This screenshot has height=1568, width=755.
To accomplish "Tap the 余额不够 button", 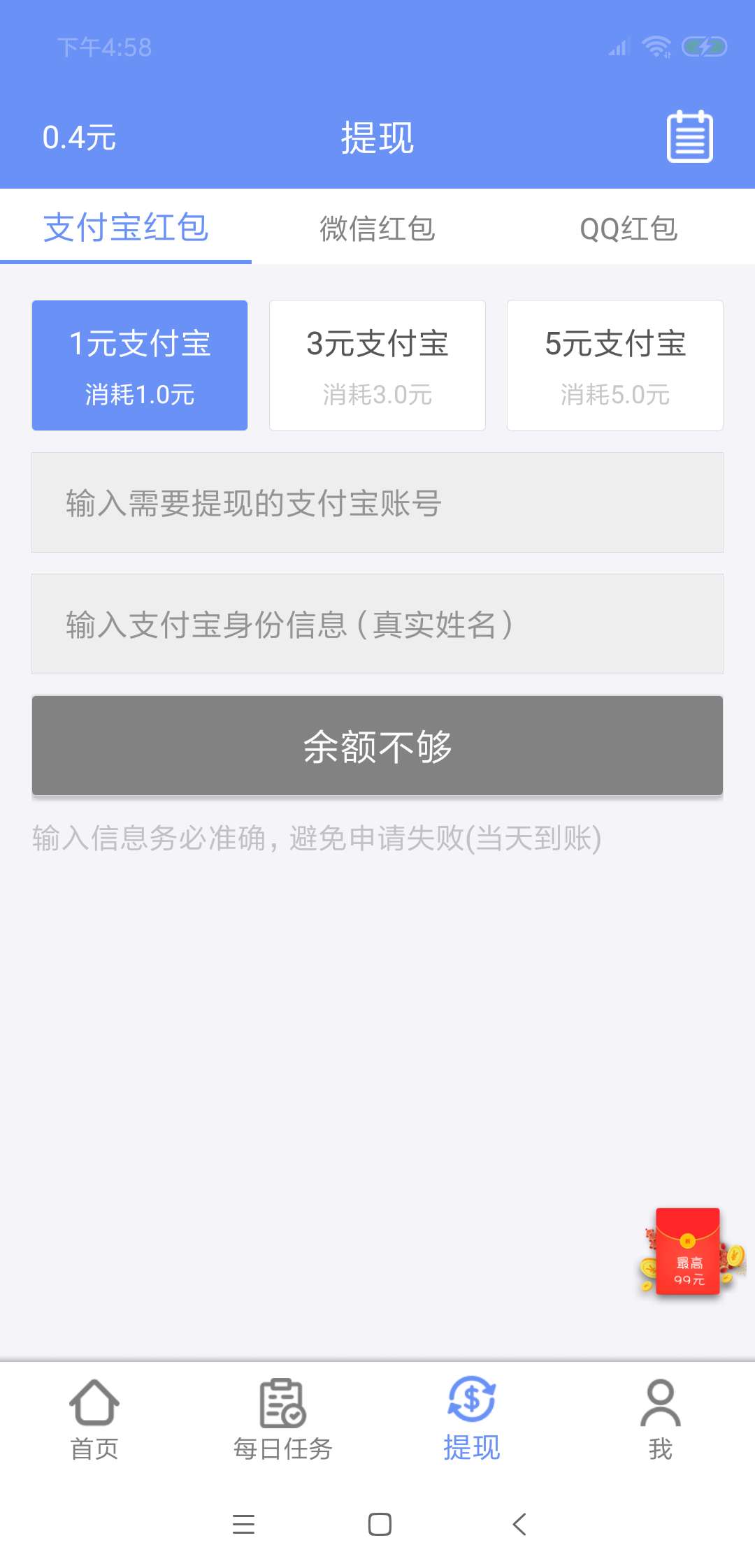I will pos(377,746).
